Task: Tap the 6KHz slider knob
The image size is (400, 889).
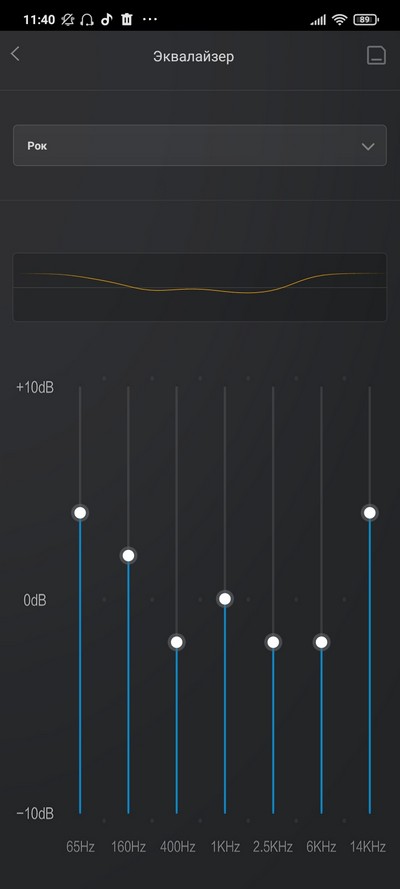Action: coord(321,642)
